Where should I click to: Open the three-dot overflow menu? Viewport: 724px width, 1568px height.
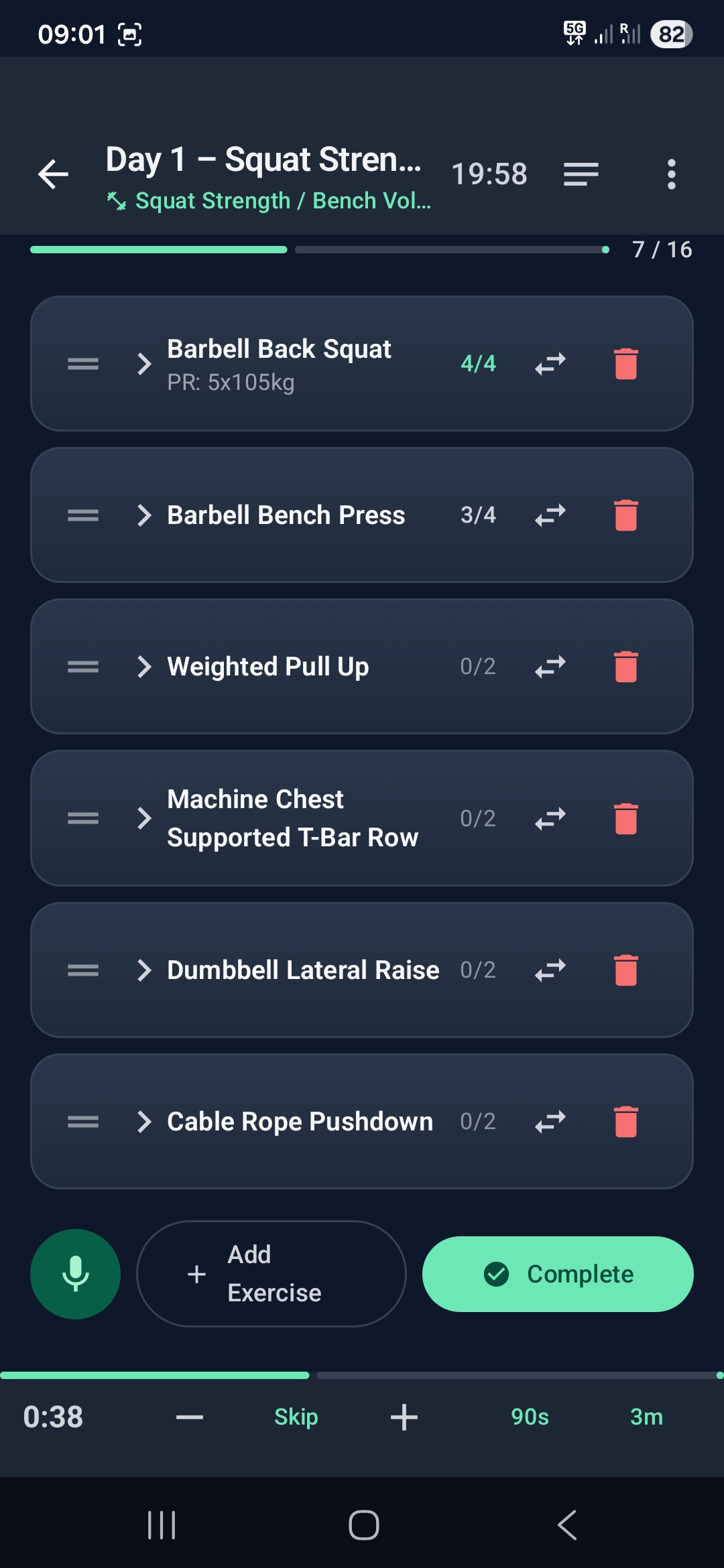click(x=671, y=175)
